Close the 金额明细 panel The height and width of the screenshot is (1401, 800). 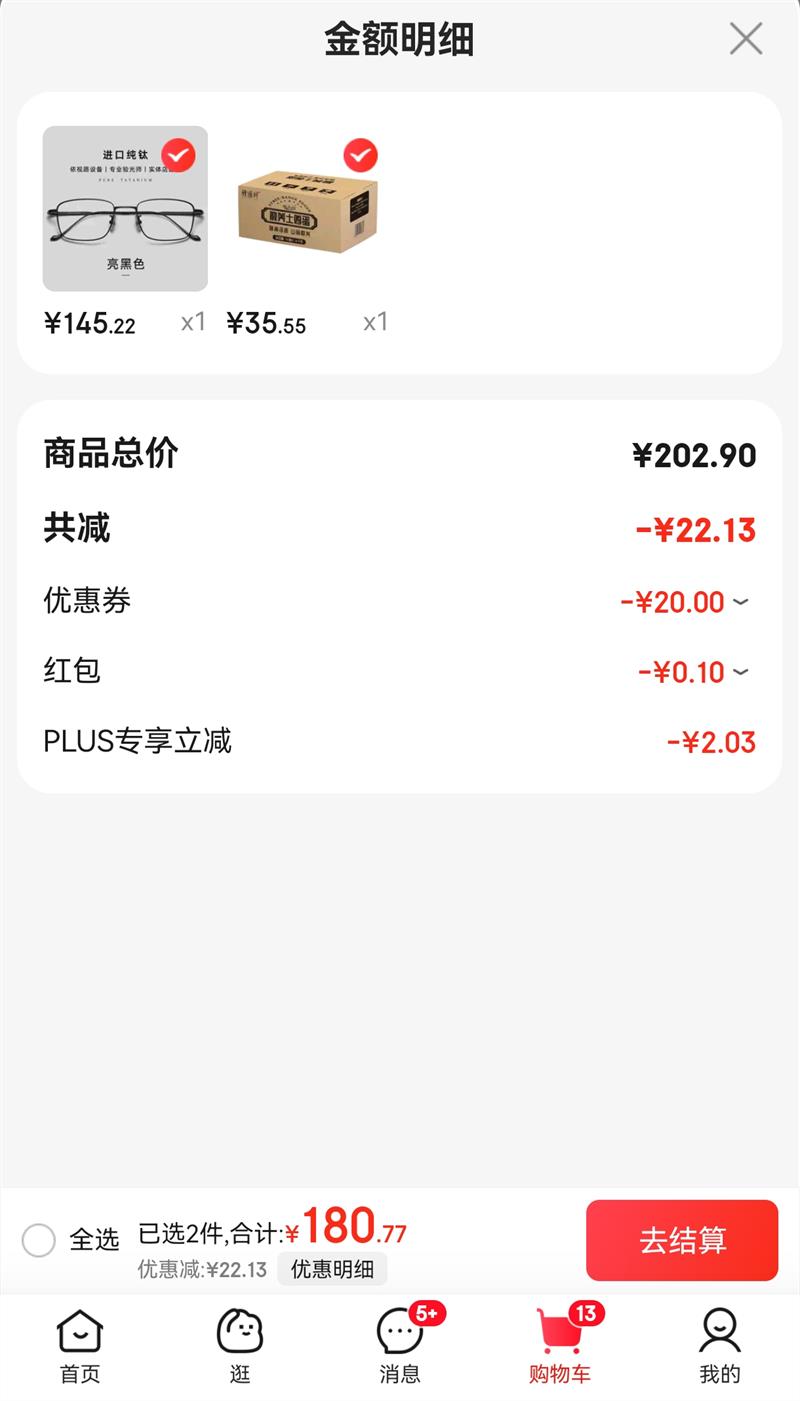pyautogui.click(x=746, y=40)
